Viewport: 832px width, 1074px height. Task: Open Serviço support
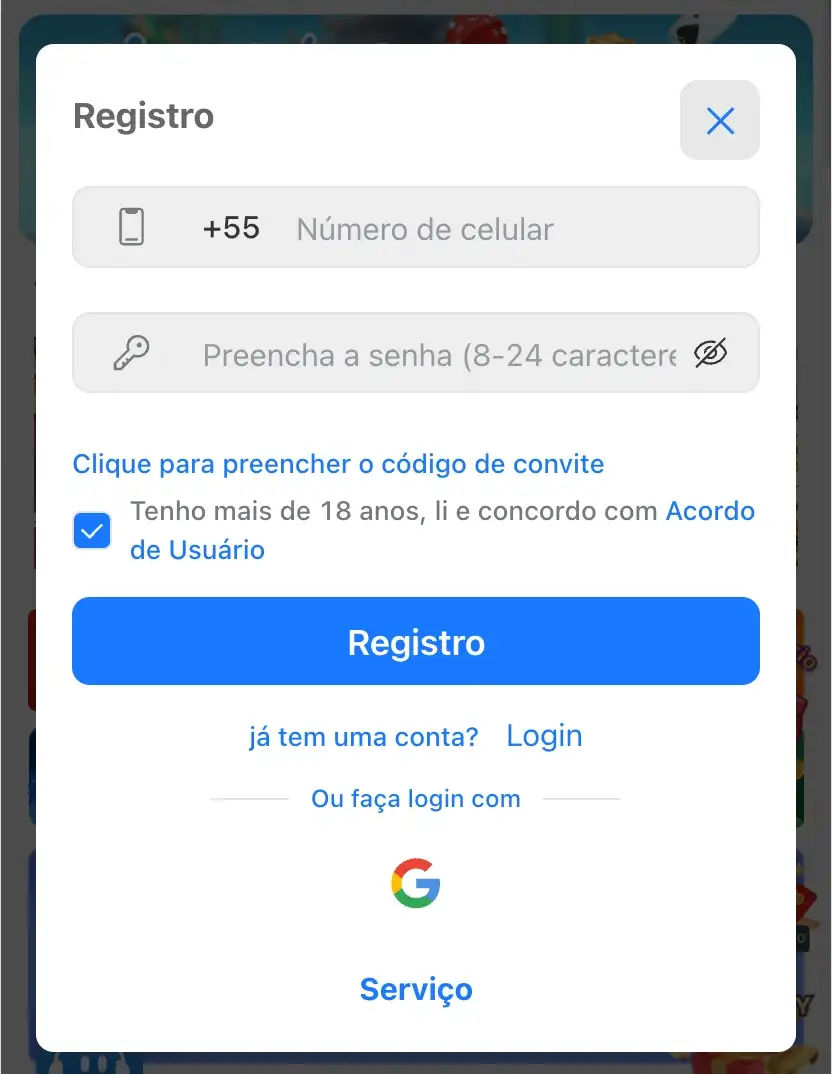coord(416,989)
